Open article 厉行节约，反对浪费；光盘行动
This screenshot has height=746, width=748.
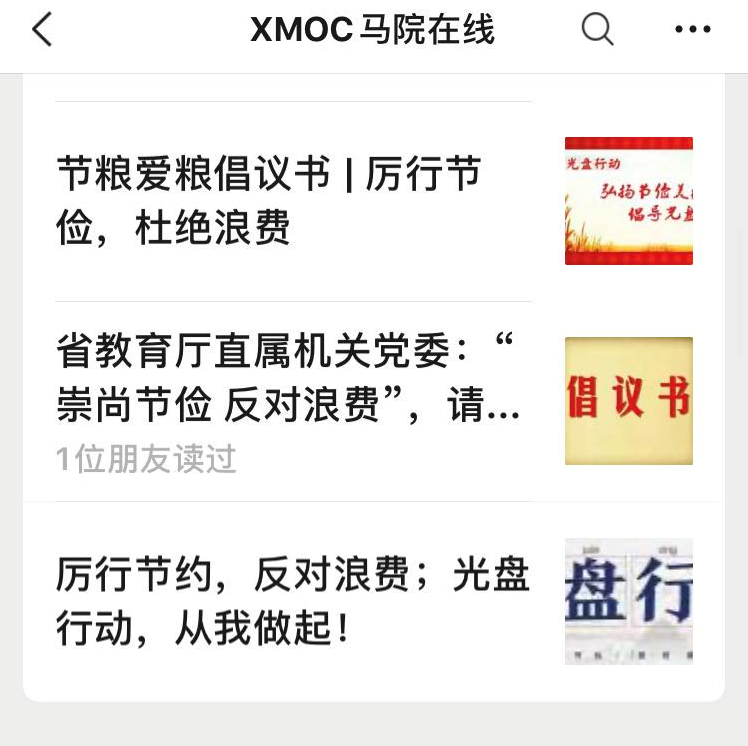tap(292, 600)
